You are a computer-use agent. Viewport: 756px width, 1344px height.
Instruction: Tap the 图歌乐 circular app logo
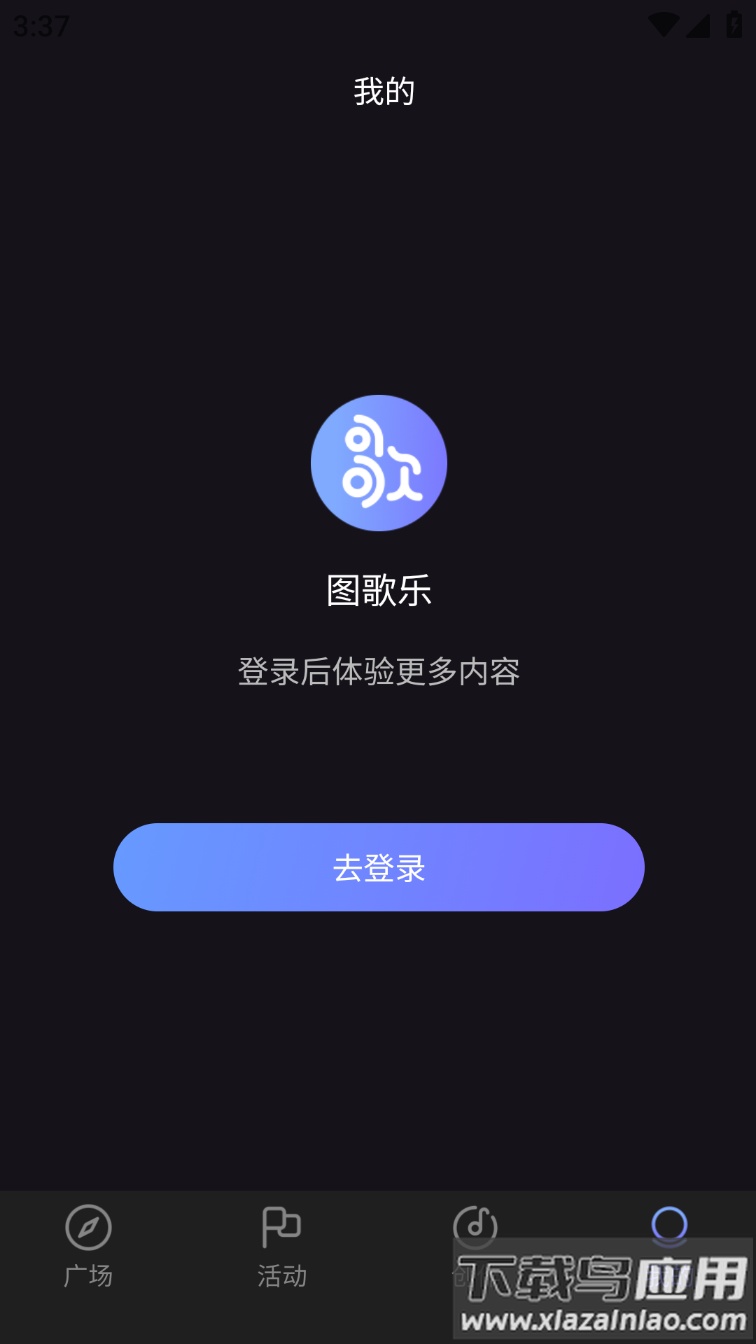coord(378,462)
